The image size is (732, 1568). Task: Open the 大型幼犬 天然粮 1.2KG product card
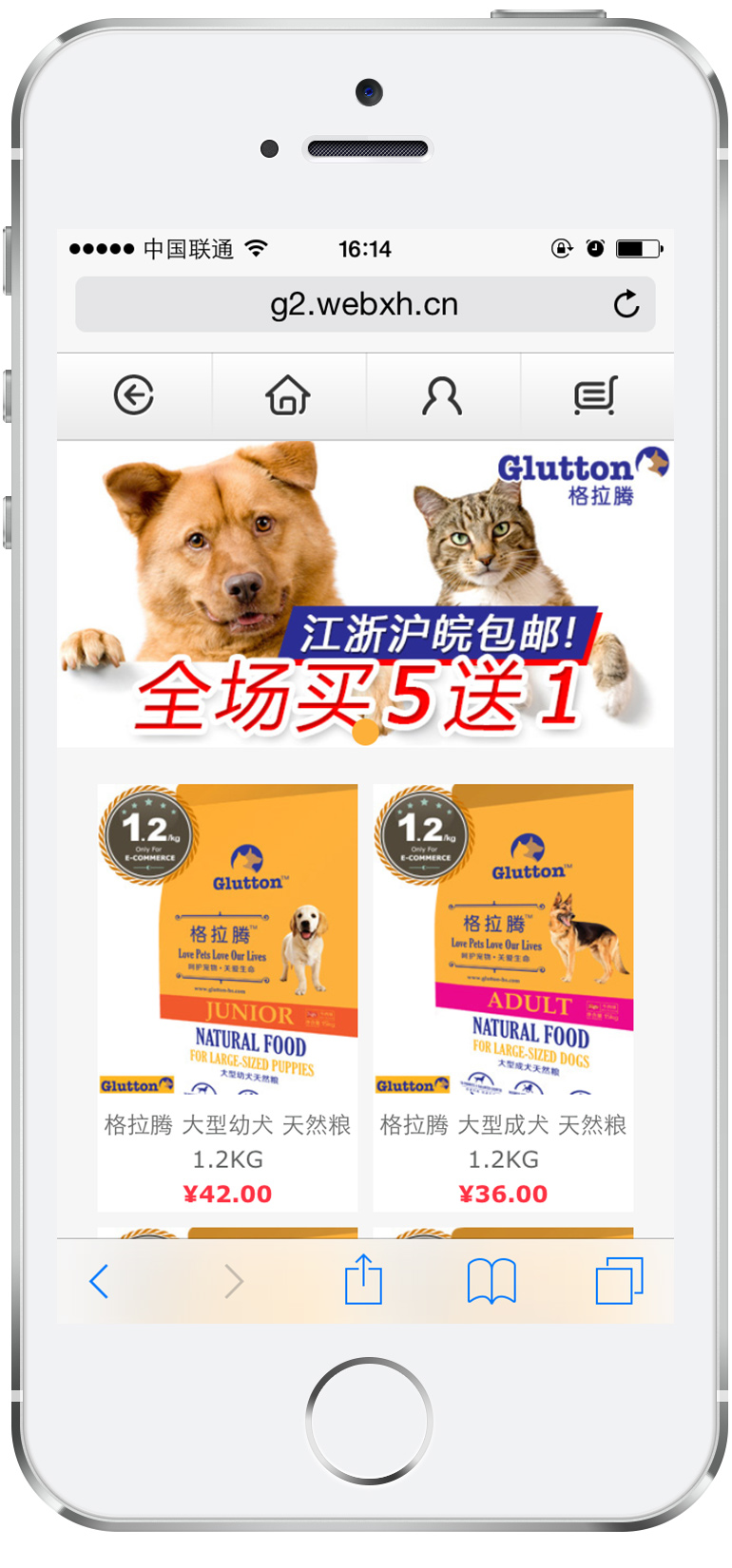click(227, 998)
